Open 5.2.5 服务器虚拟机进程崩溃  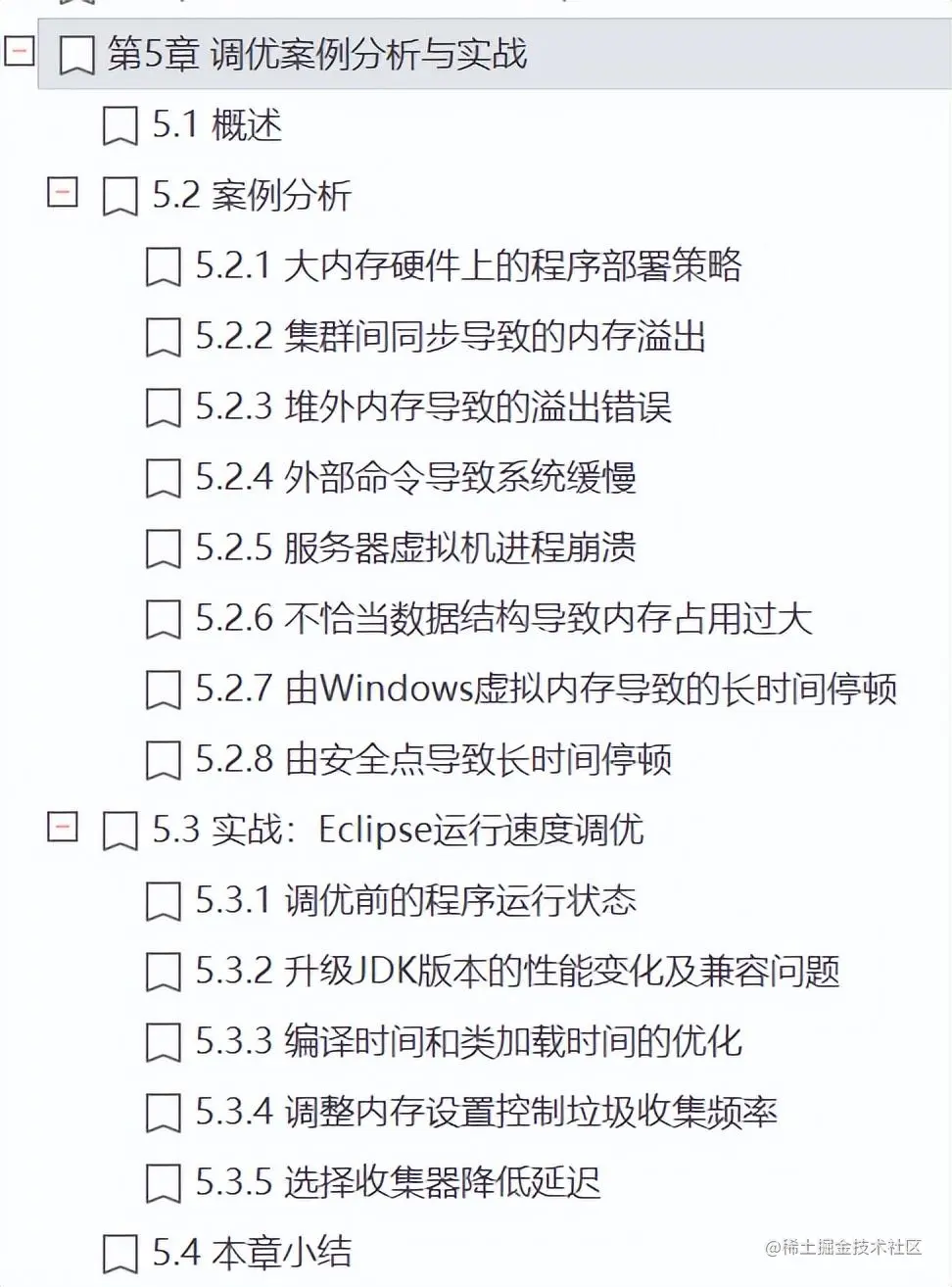point(415,548)
